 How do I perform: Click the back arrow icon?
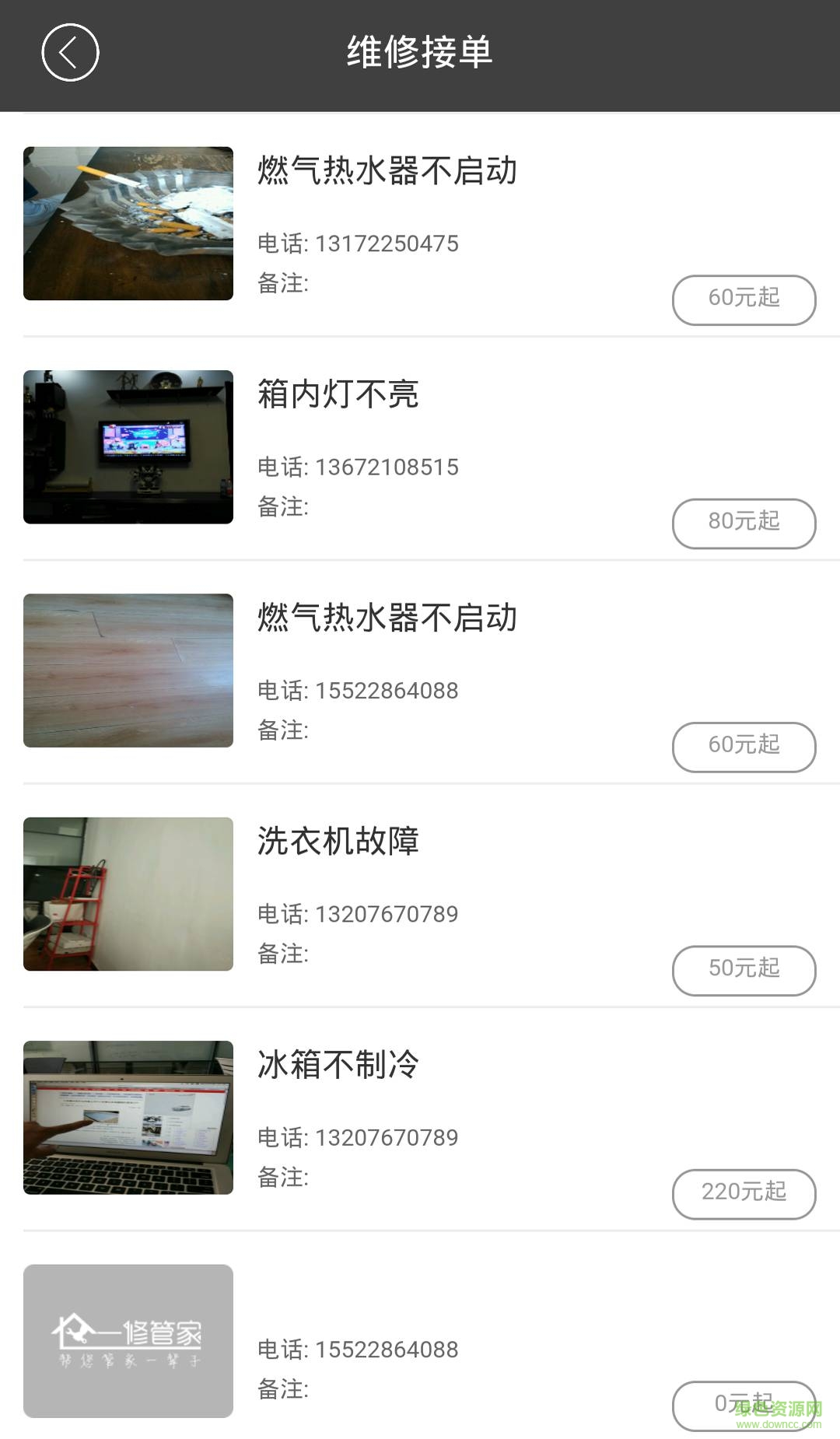pos(70,52)
